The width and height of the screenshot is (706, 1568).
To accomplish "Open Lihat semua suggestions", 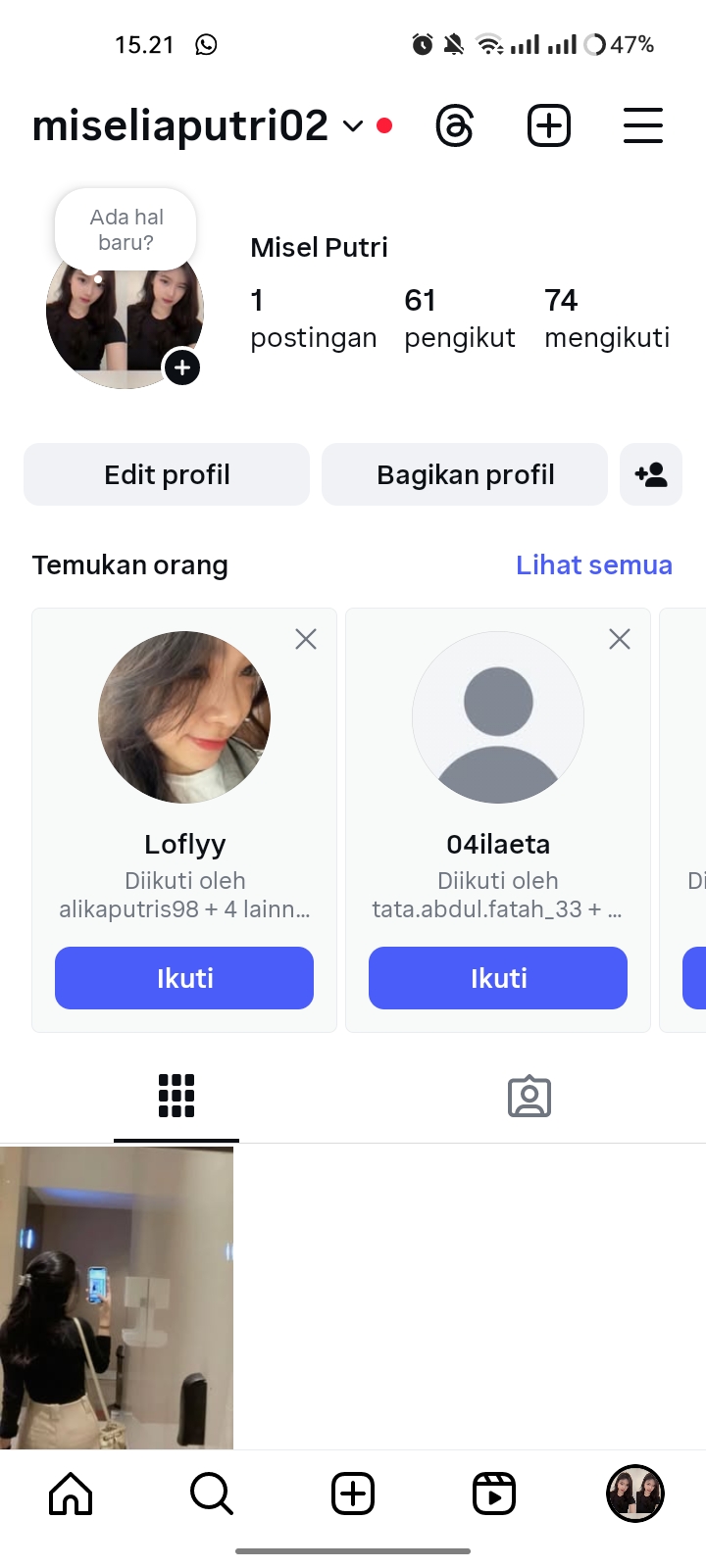I will [594, 565].
